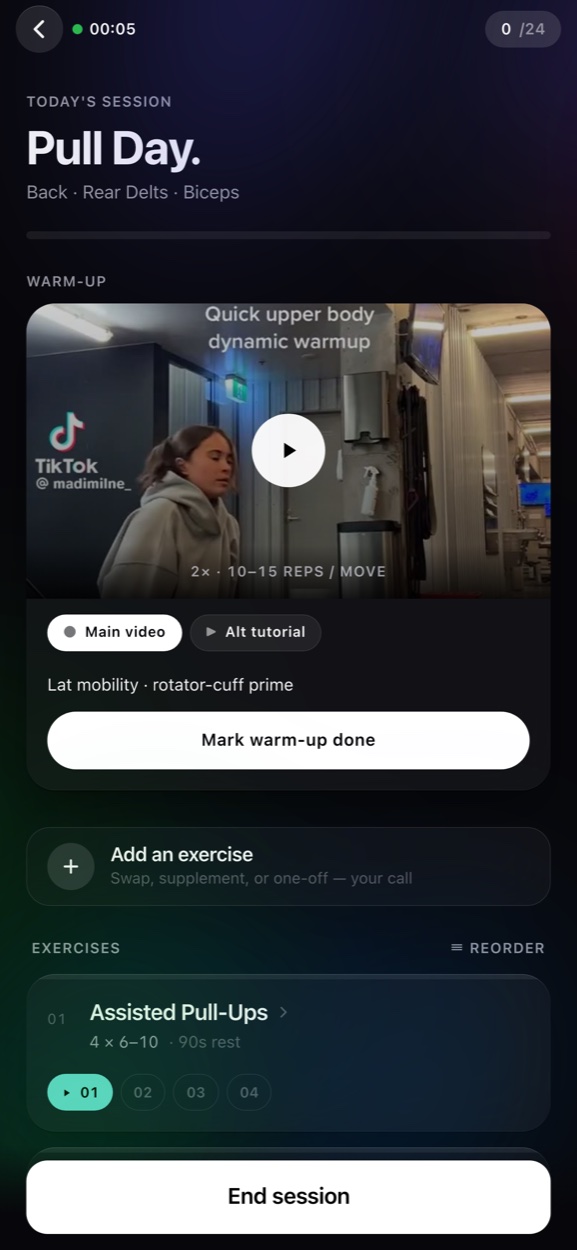Select set 04 of Assisted Pull-Ups
577x1250 pixels.
[249, 1092]
